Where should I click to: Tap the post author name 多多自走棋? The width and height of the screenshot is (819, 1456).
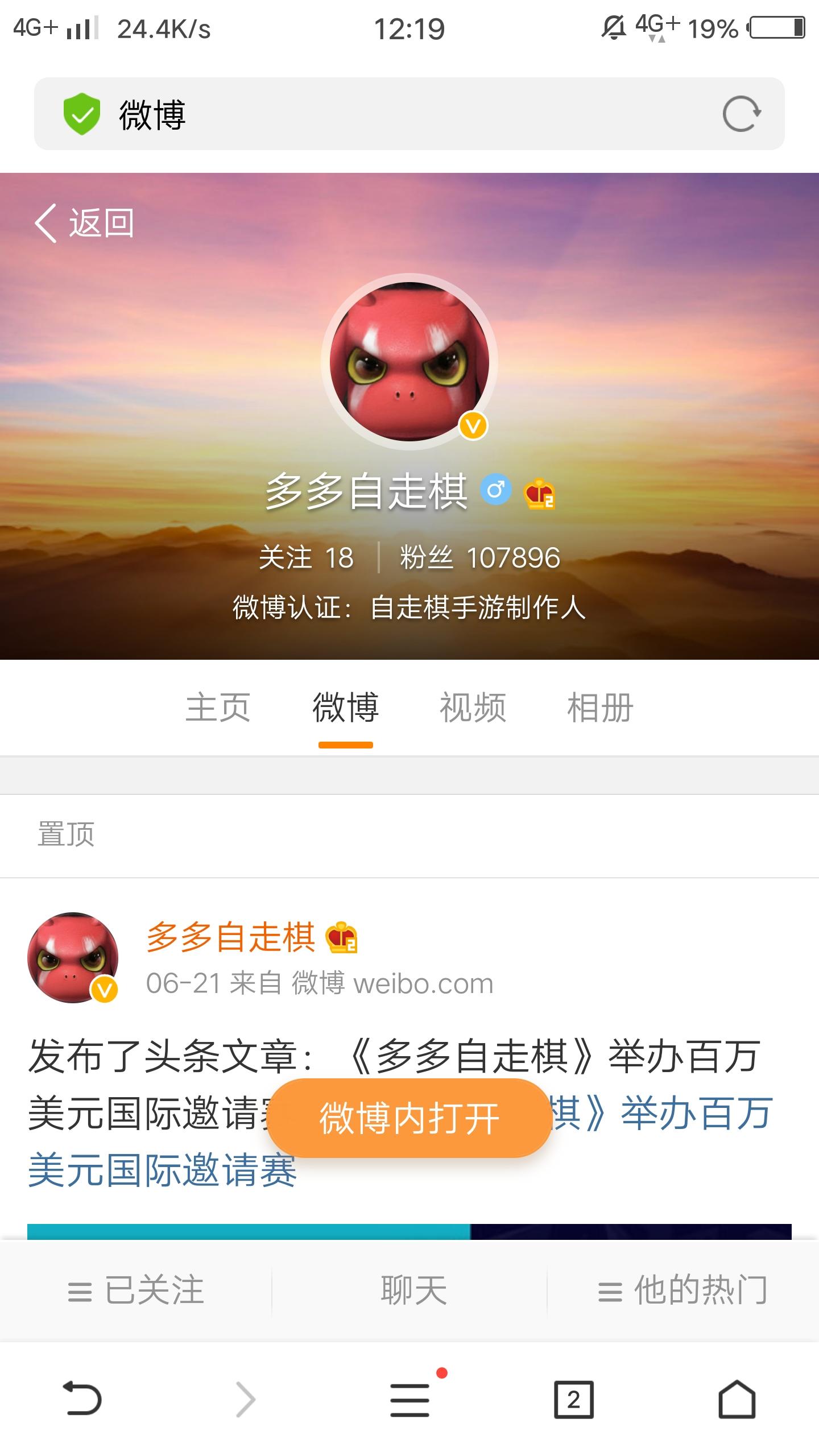(230, 937)
